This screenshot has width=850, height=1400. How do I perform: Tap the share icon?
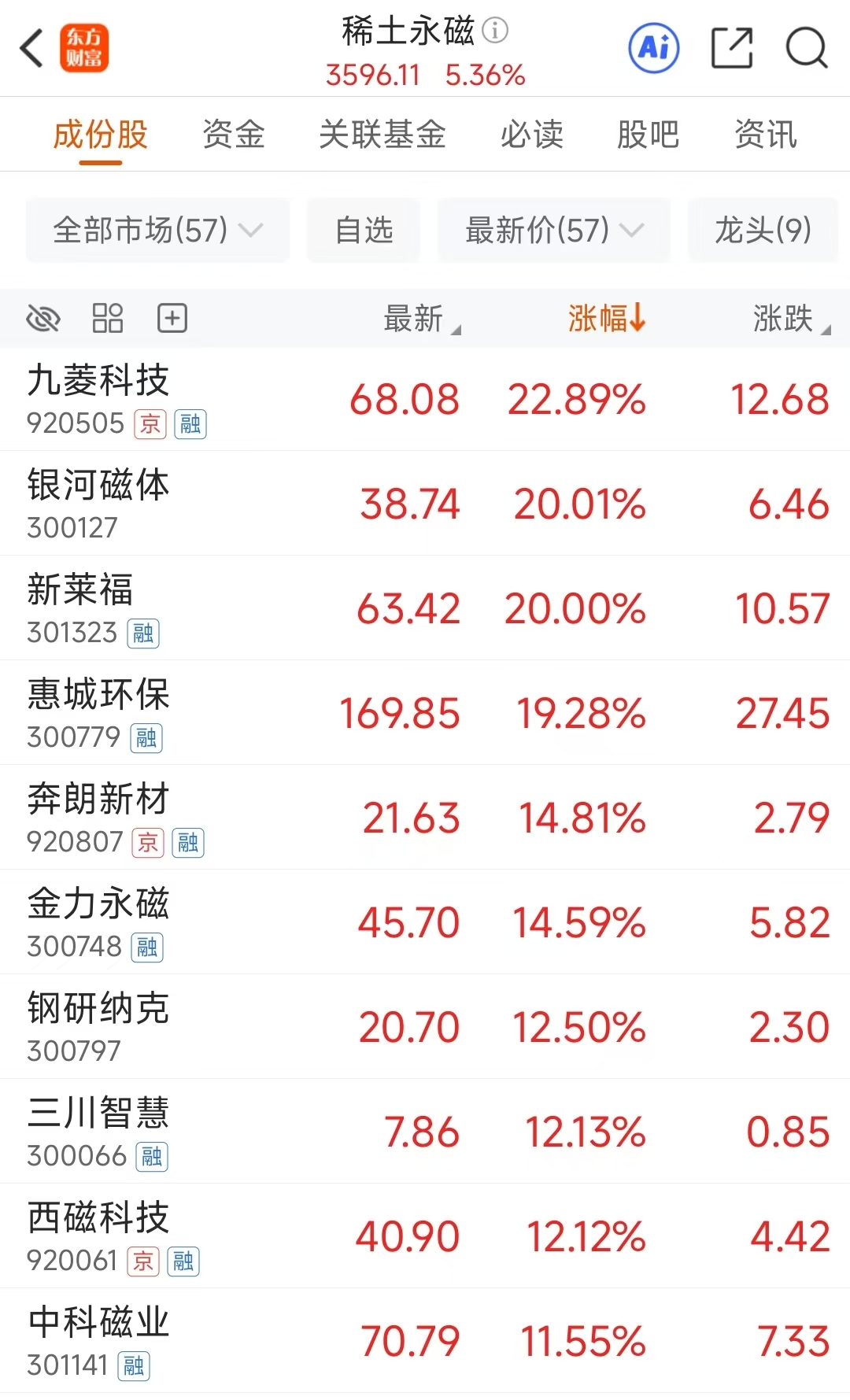click(733, 48)
